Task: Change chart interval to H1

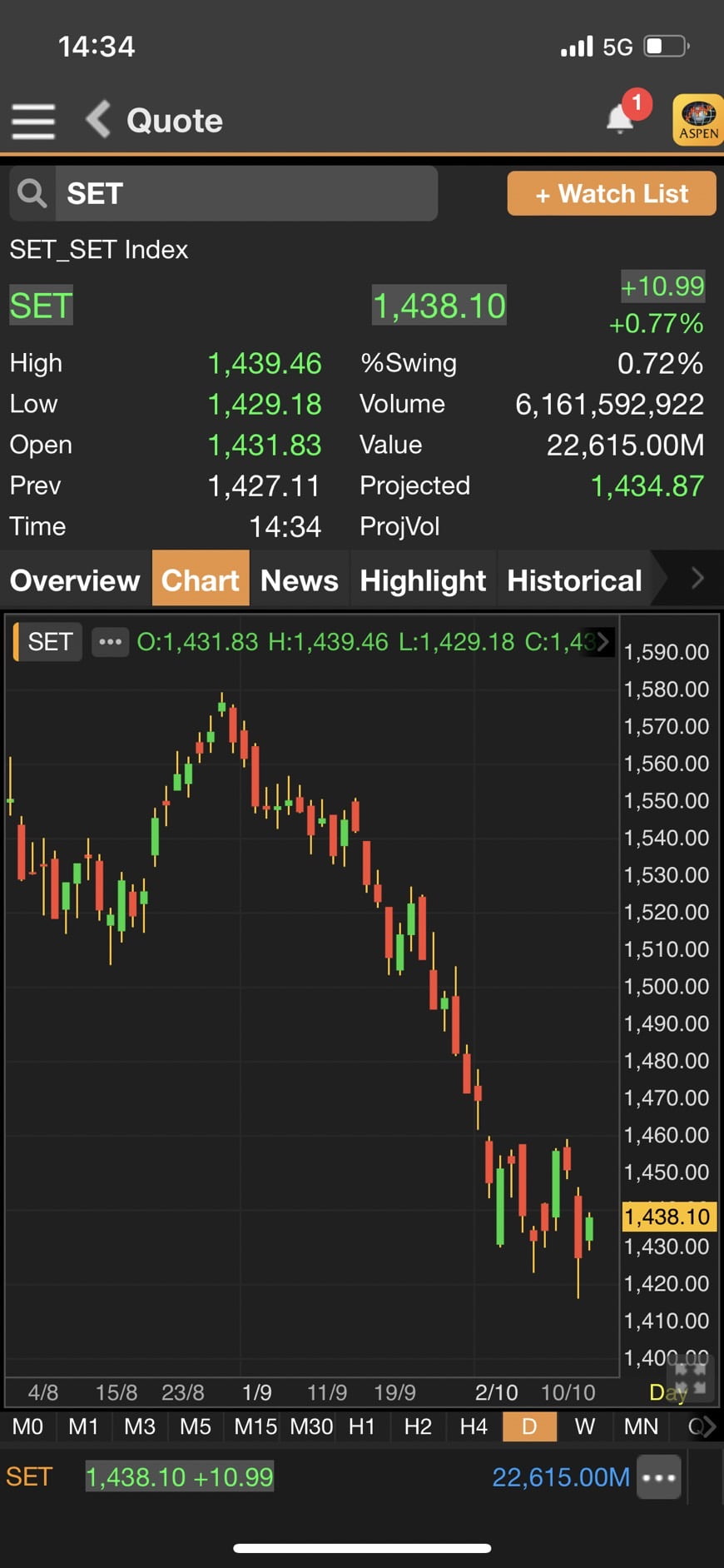Action: point(361,1426)
